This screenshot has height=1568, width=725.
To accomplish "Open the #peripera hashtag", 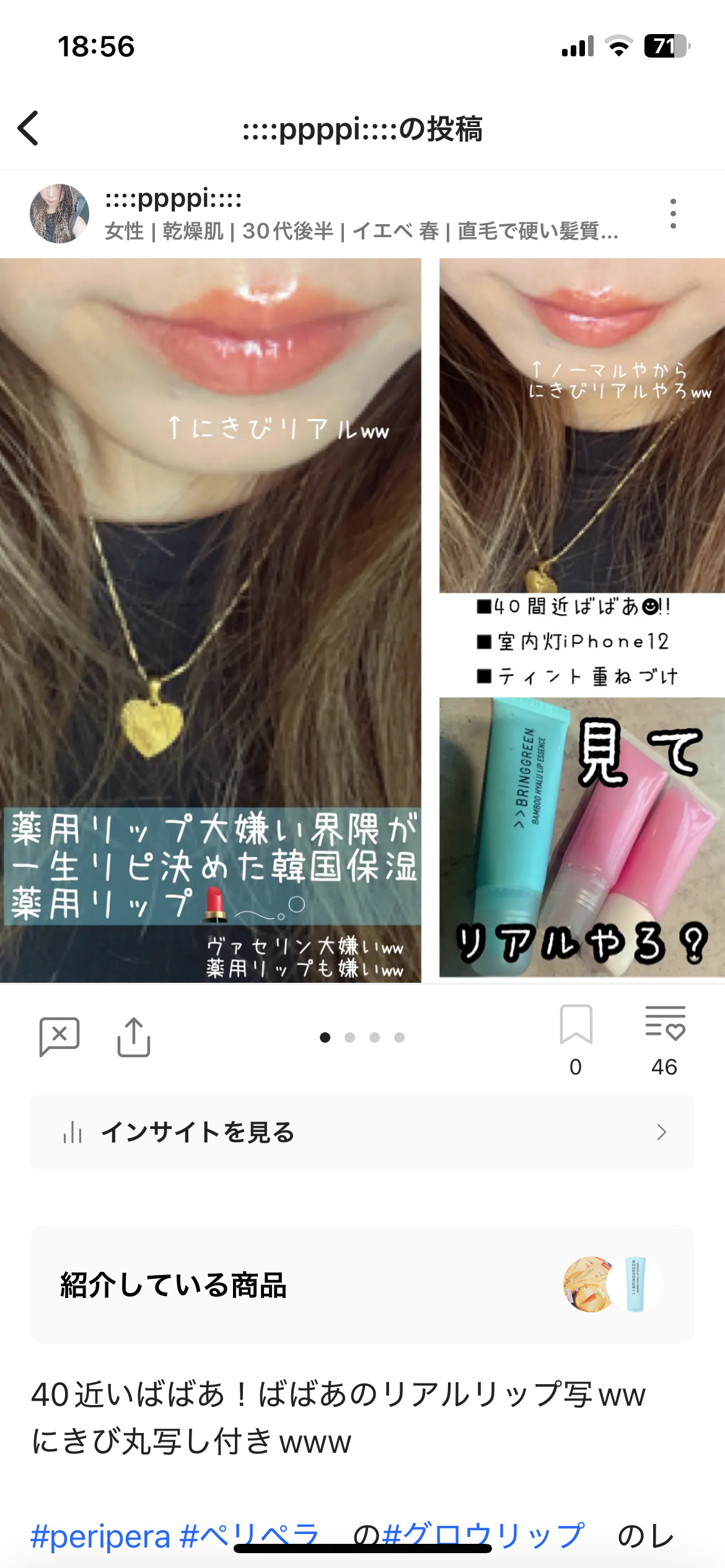I will 100,1537.
